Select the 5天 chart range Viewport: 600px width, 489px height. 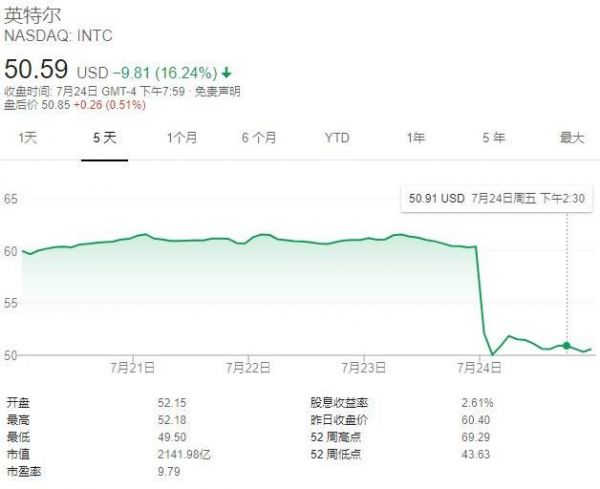coord(104,138)
